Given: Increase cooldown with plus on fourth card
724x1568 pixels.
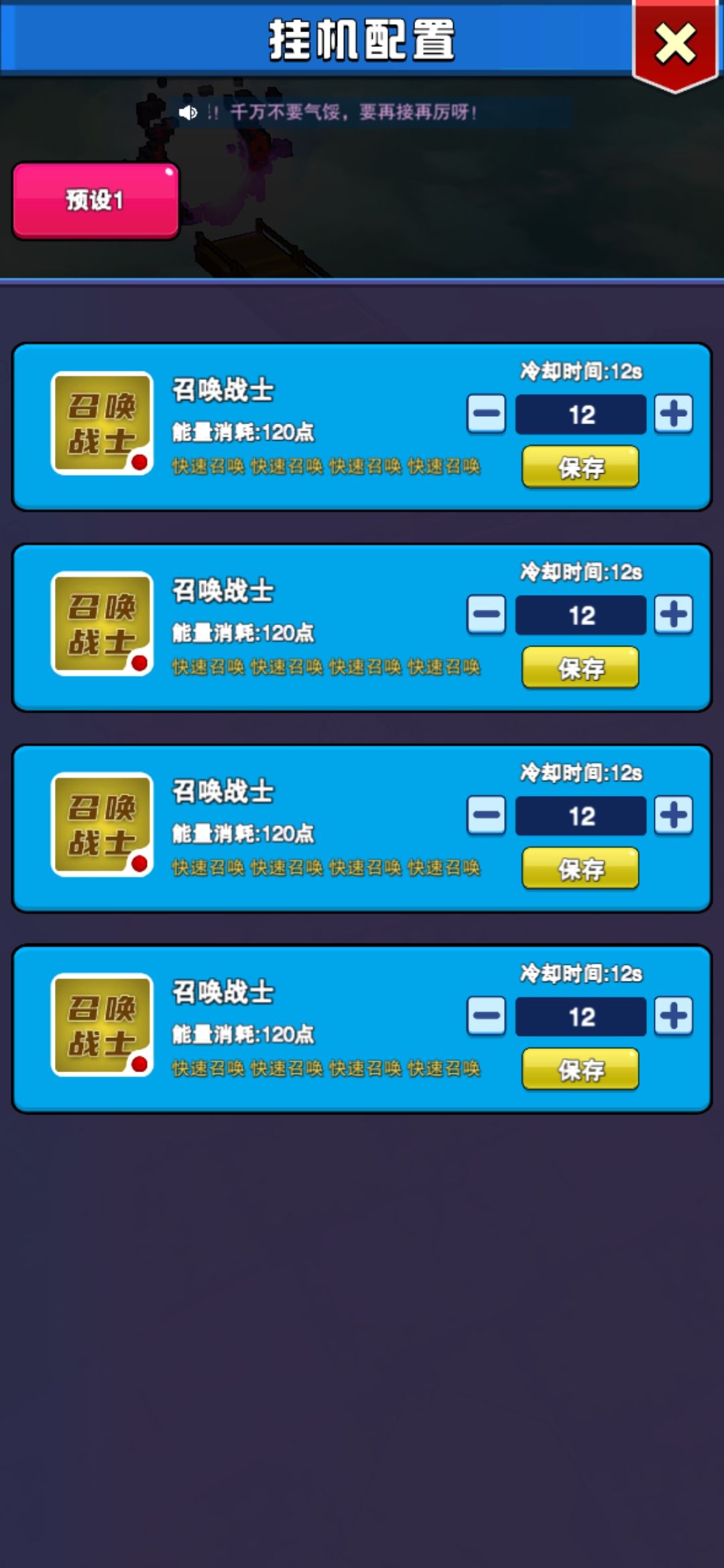Looking at the screenshot, I should (x=673, y=1017).
